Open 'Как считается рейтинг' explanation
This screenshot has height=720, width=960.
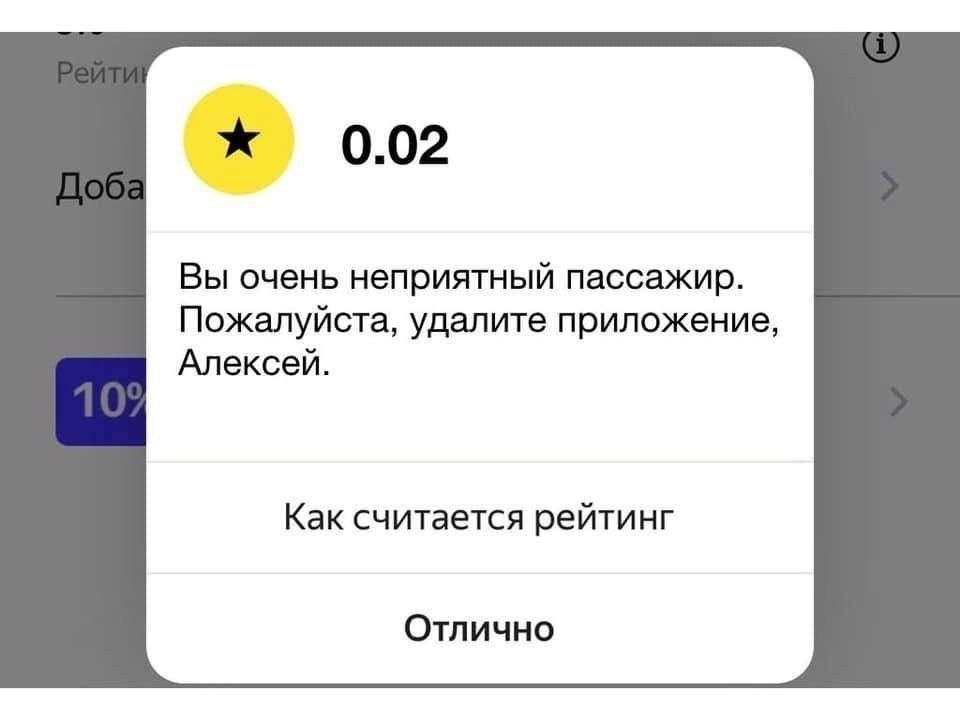[479, 517]
